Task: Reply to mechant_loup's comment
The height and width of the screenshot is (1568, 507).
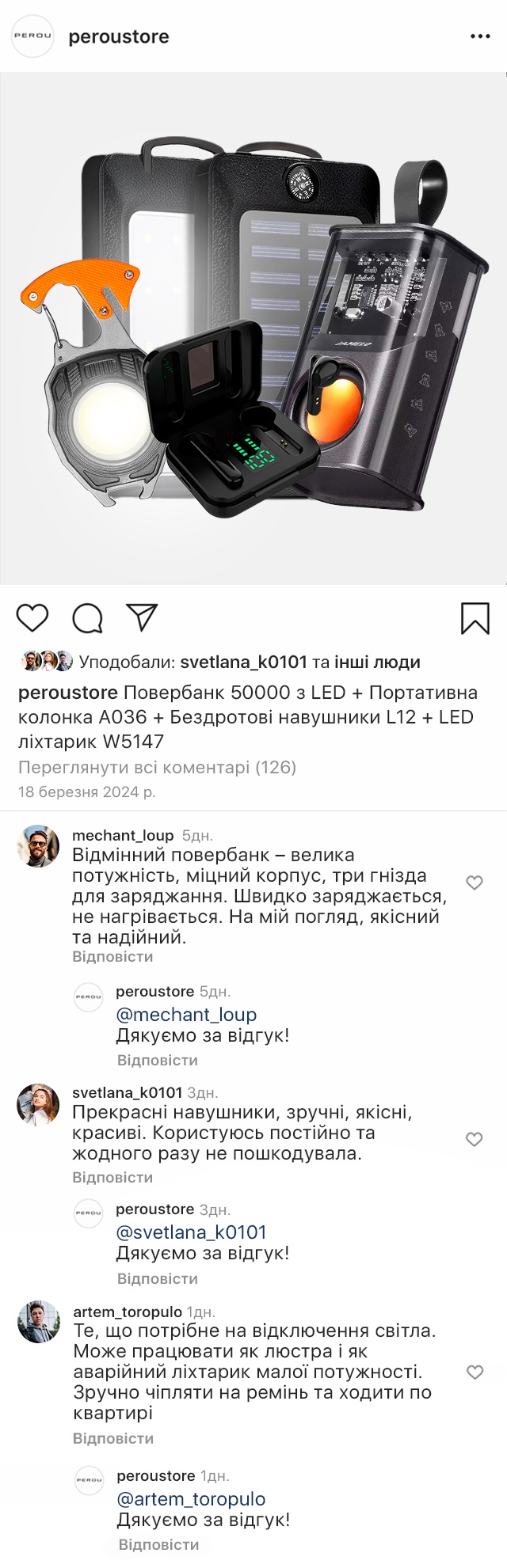Action: (x=112, y=957)
